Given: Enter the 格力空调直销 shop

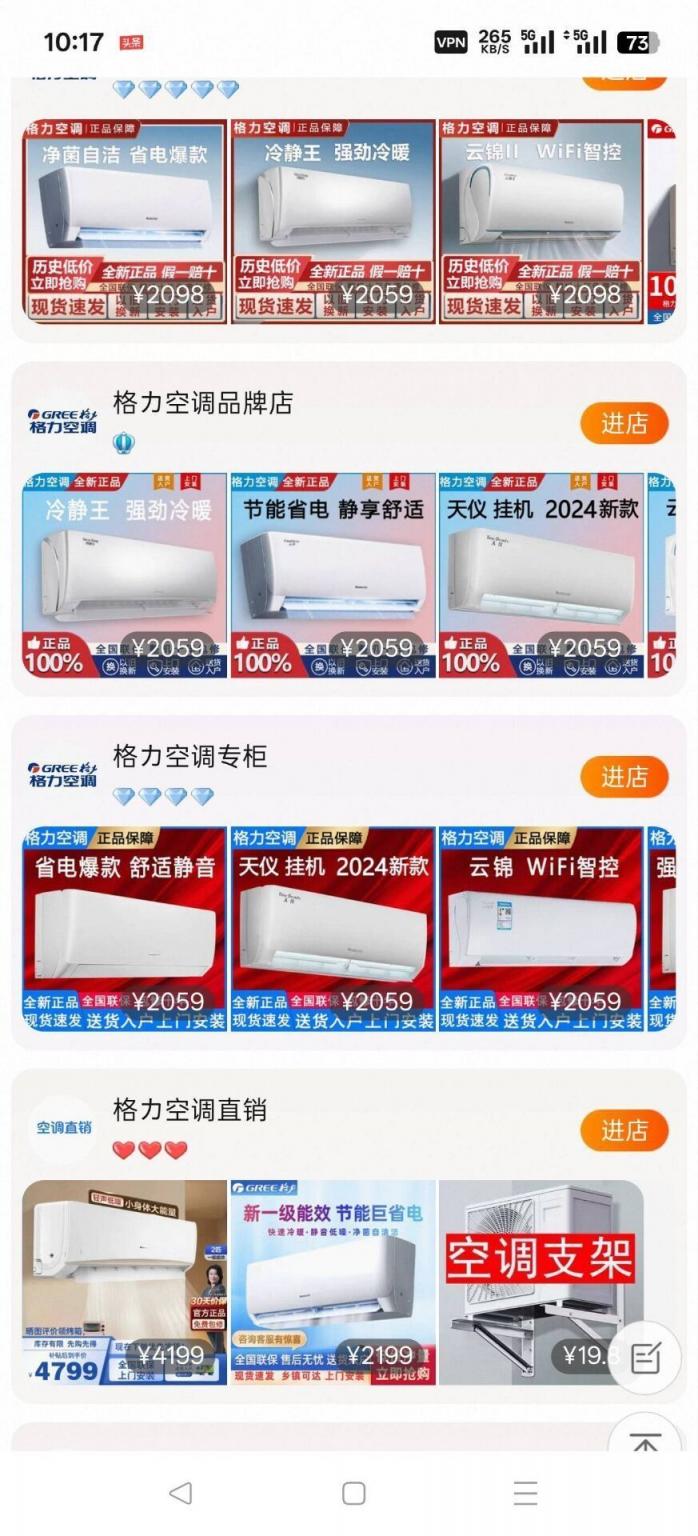Looking at the screenshot, I should [x=623, y=1130].
